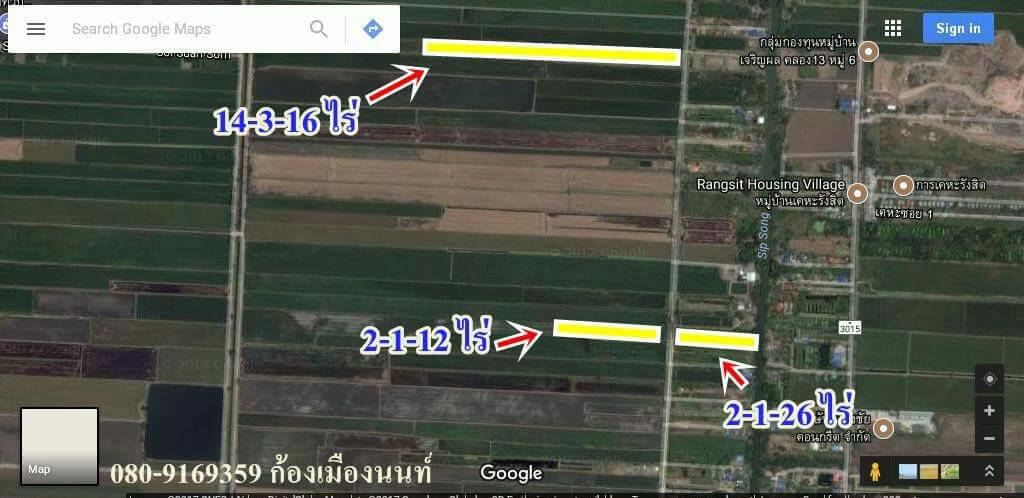The image size is (1024, 498).
Task: Switch to Map view using the Map thumbnail
Action: [59, 446]
